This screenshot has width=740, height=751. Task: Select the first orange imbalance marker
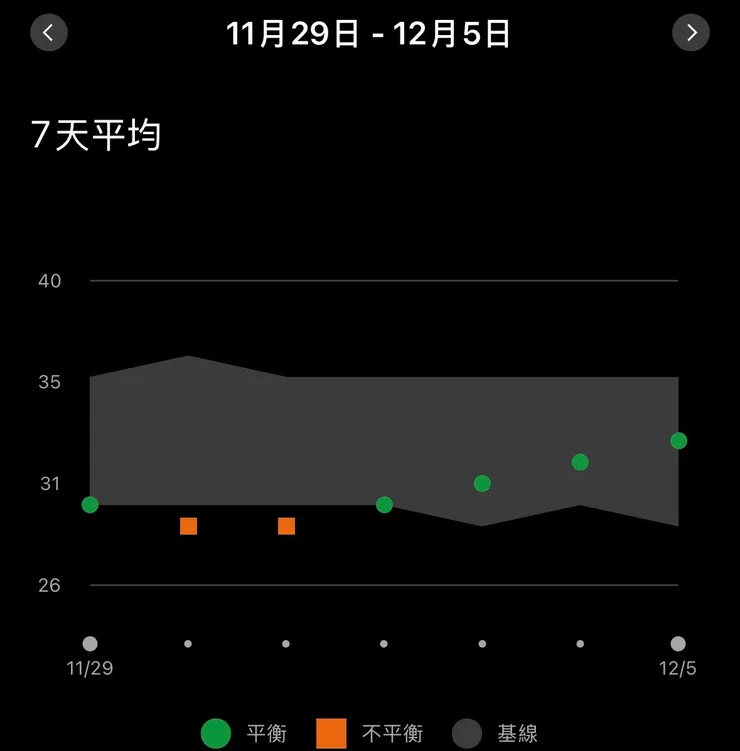[x=188, y=525]
